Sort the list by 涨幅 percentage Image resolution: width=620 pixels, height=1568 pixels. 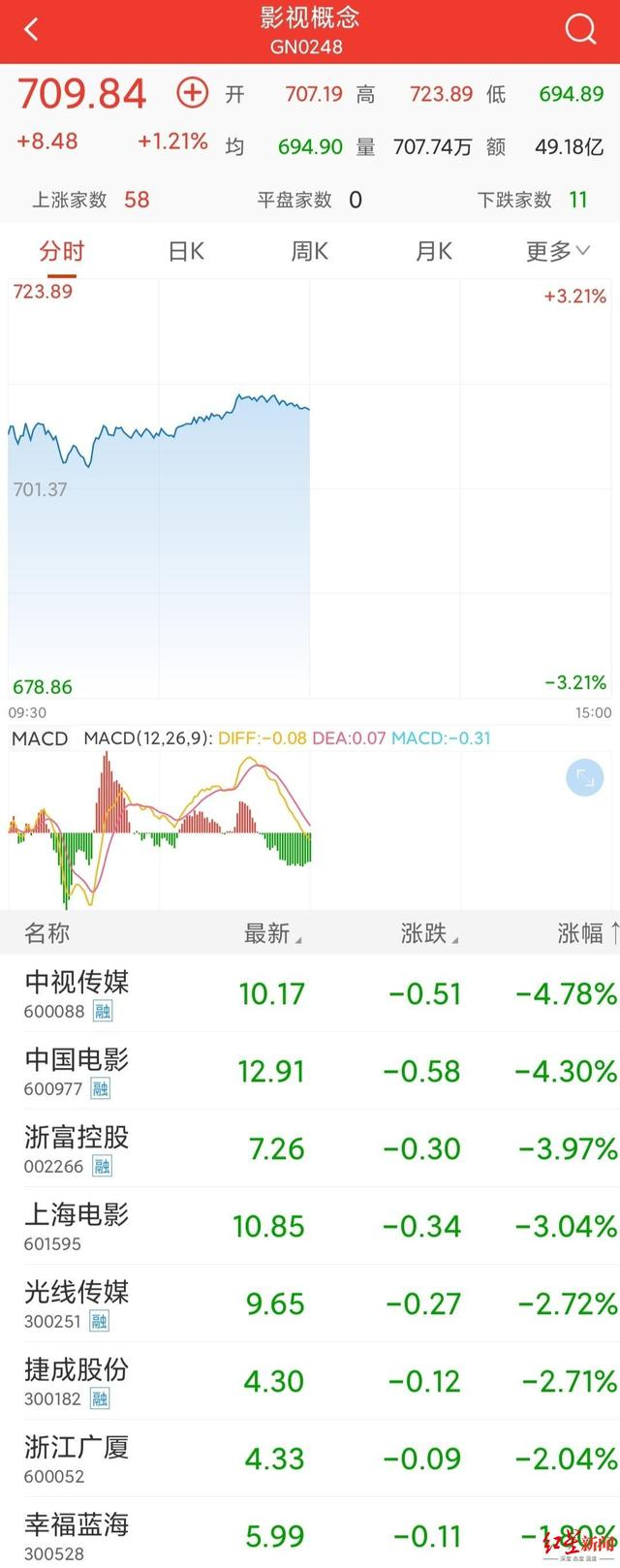coord(585,933)
